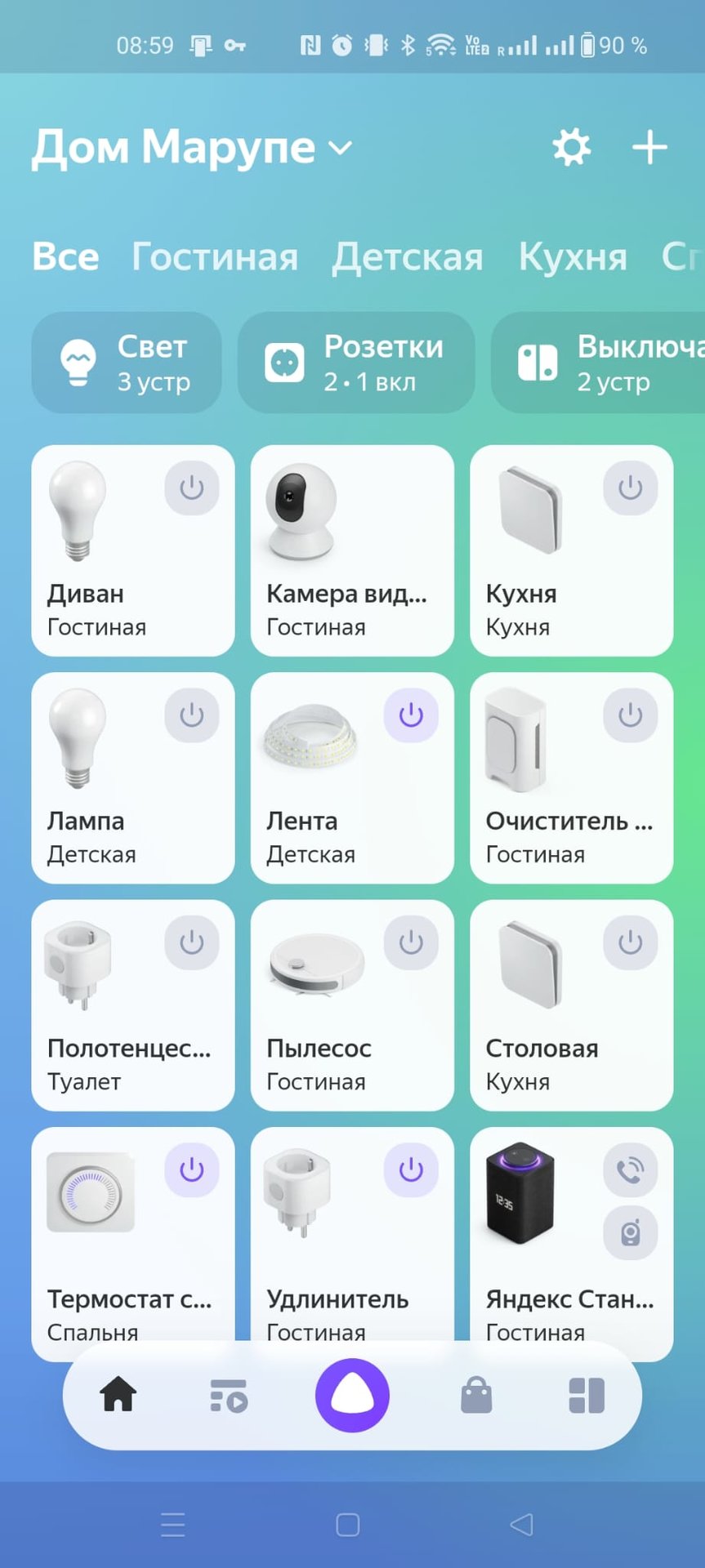Switch to the Гостиная tab
The image size is (705, 1568).
pos(215,257)
